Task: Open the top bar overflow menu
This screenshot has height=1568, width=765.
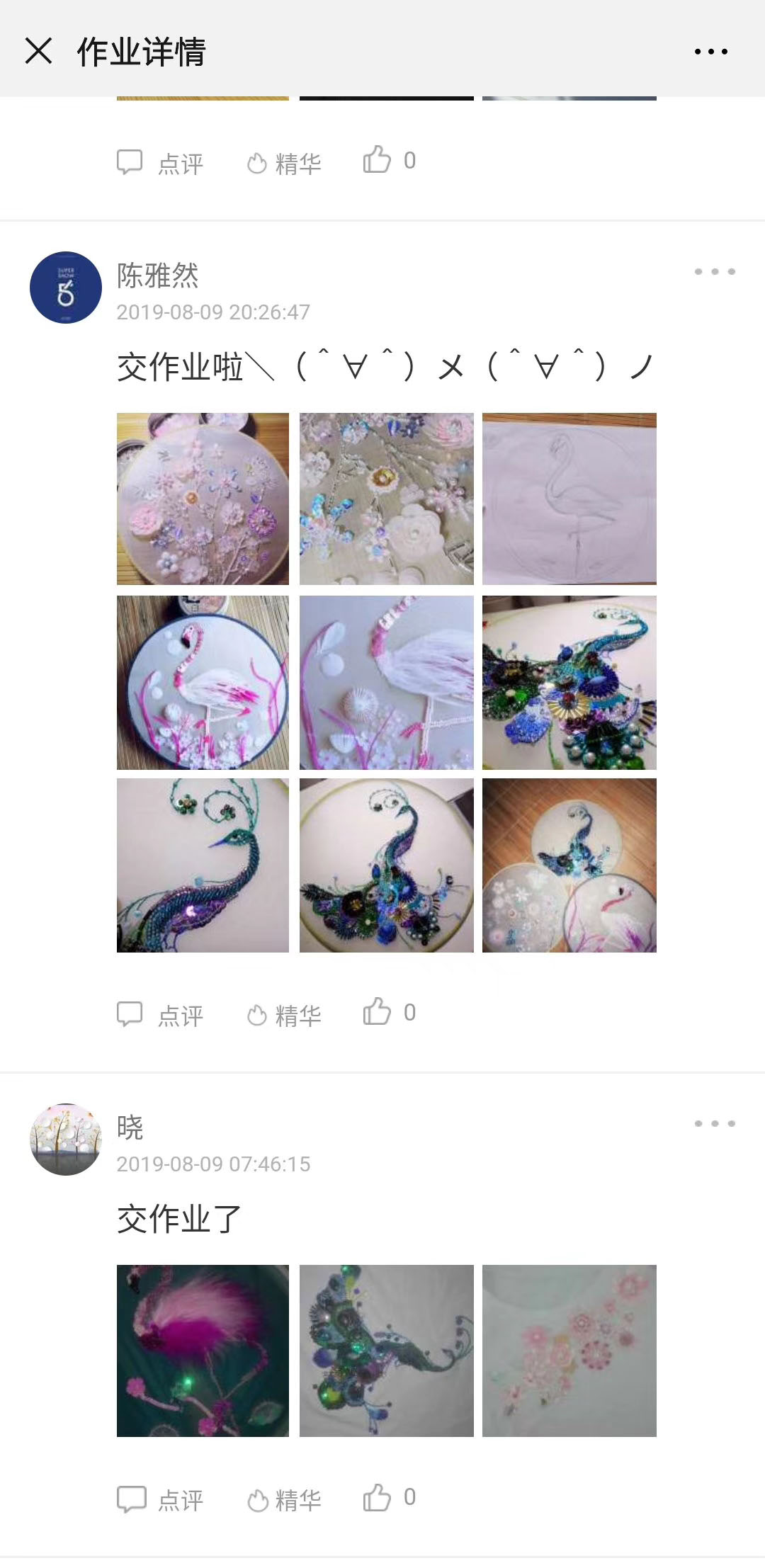Action: point(710,51)
